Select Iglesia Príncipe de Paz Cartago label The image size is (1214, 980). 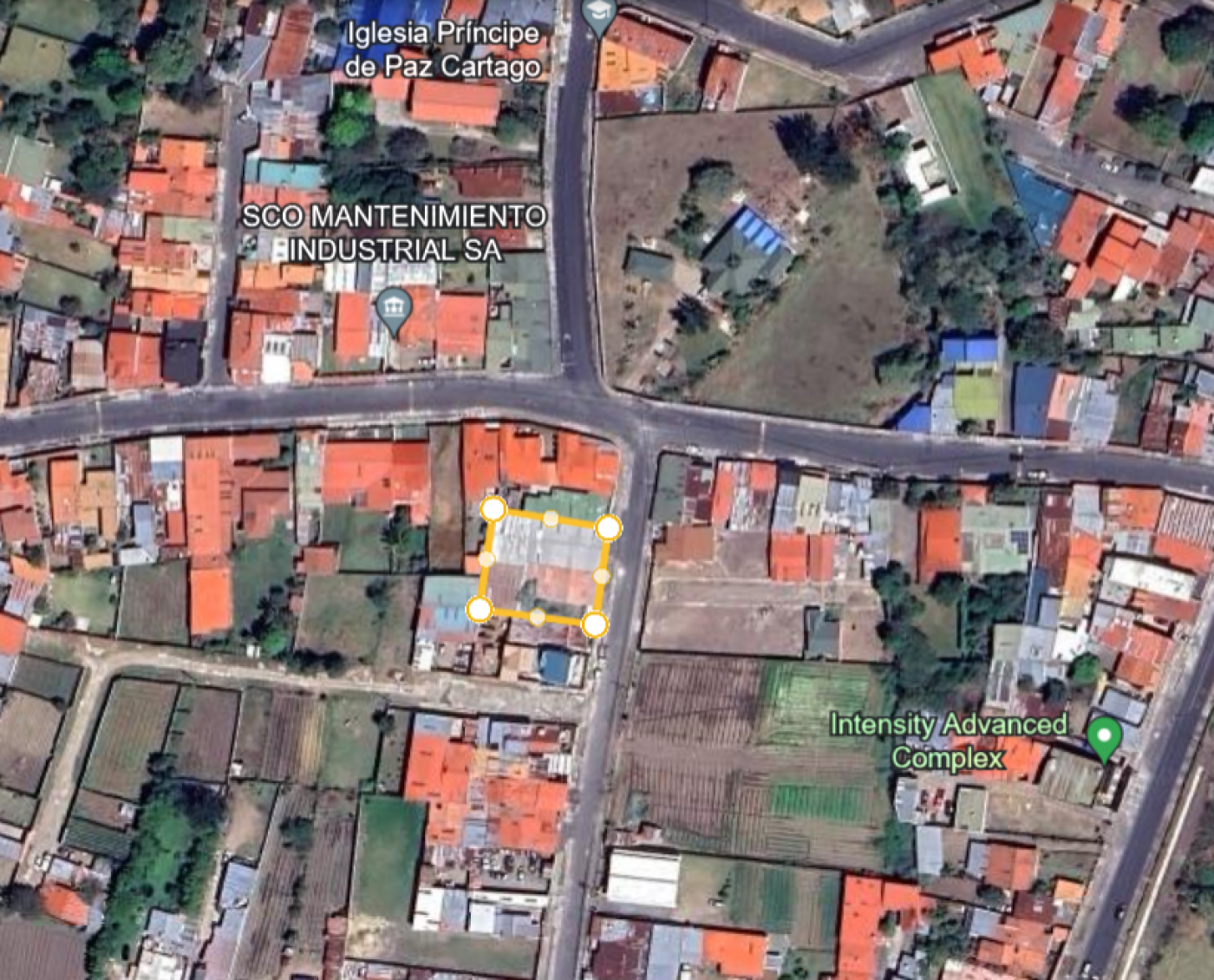point(442,49)
